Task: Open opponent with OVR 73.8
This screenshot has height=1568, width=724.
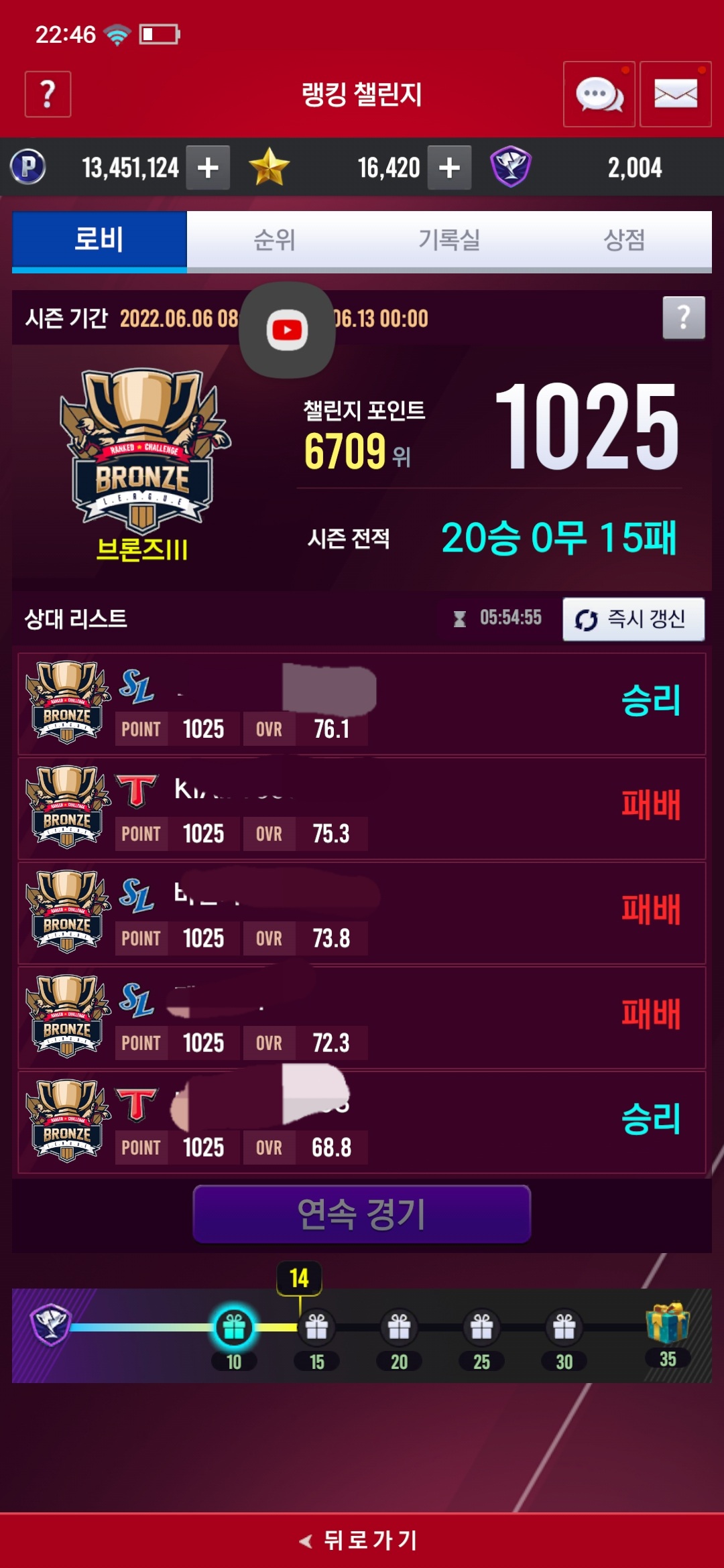Action: [362, 913]
